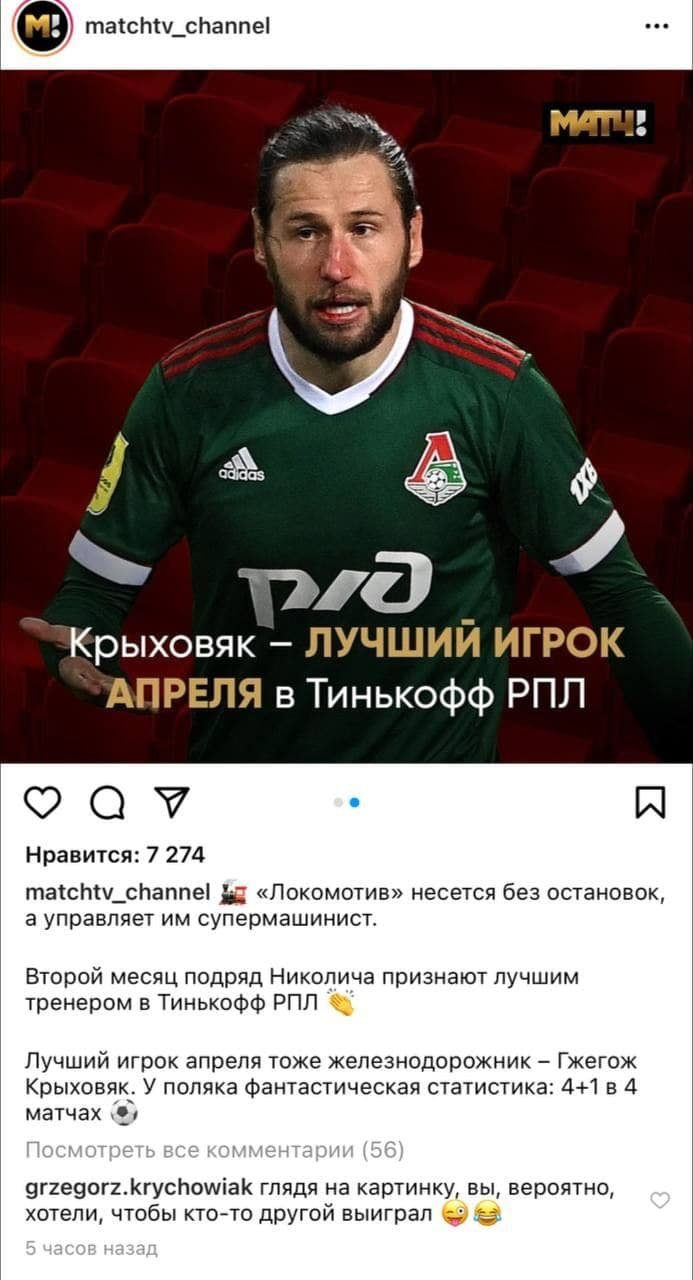Like grzegorz.krychowiak's comment

coord(660,1200)
